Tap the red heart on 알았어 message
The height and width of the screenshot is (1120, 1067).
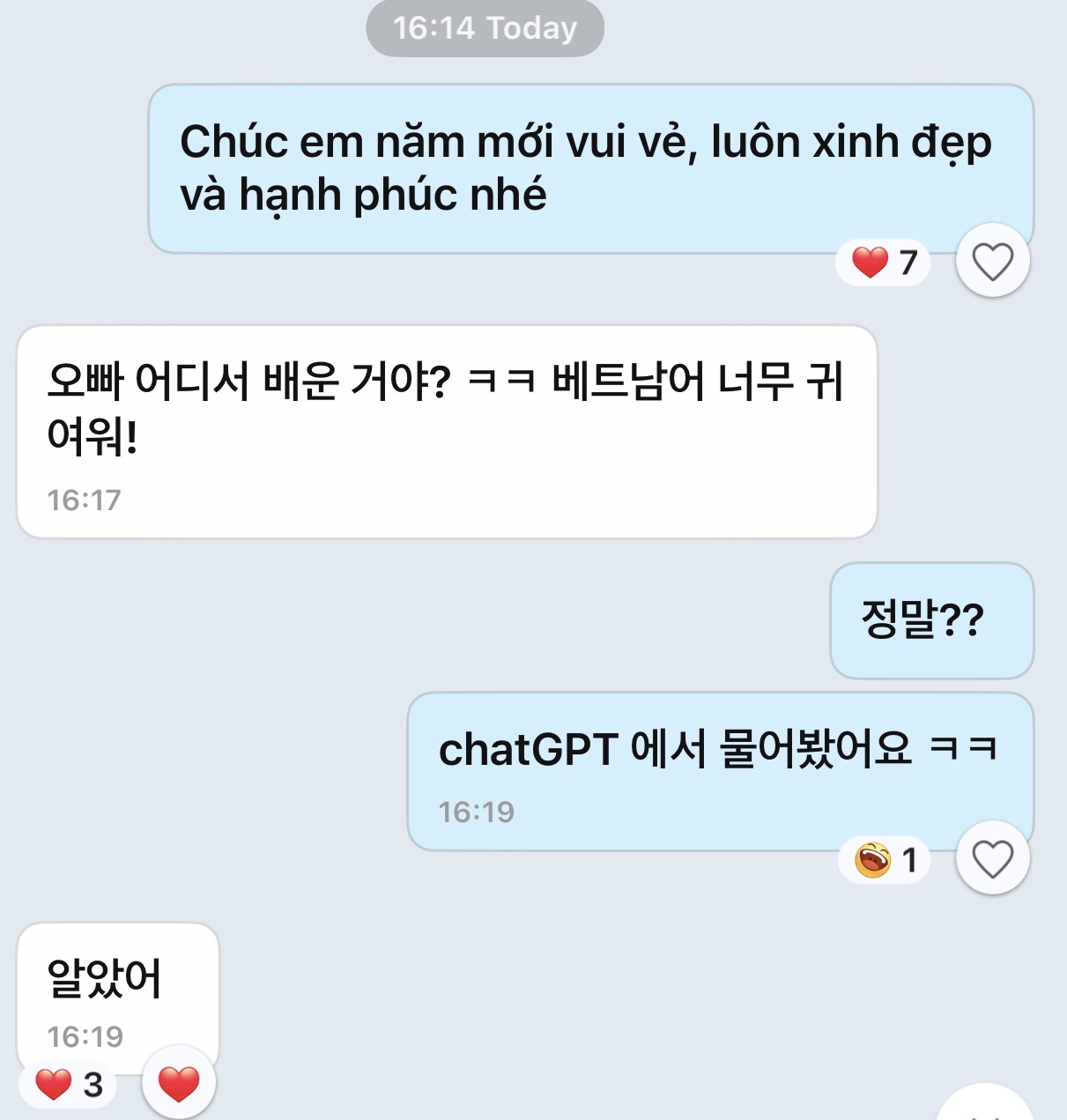(x=179, y=1083)
